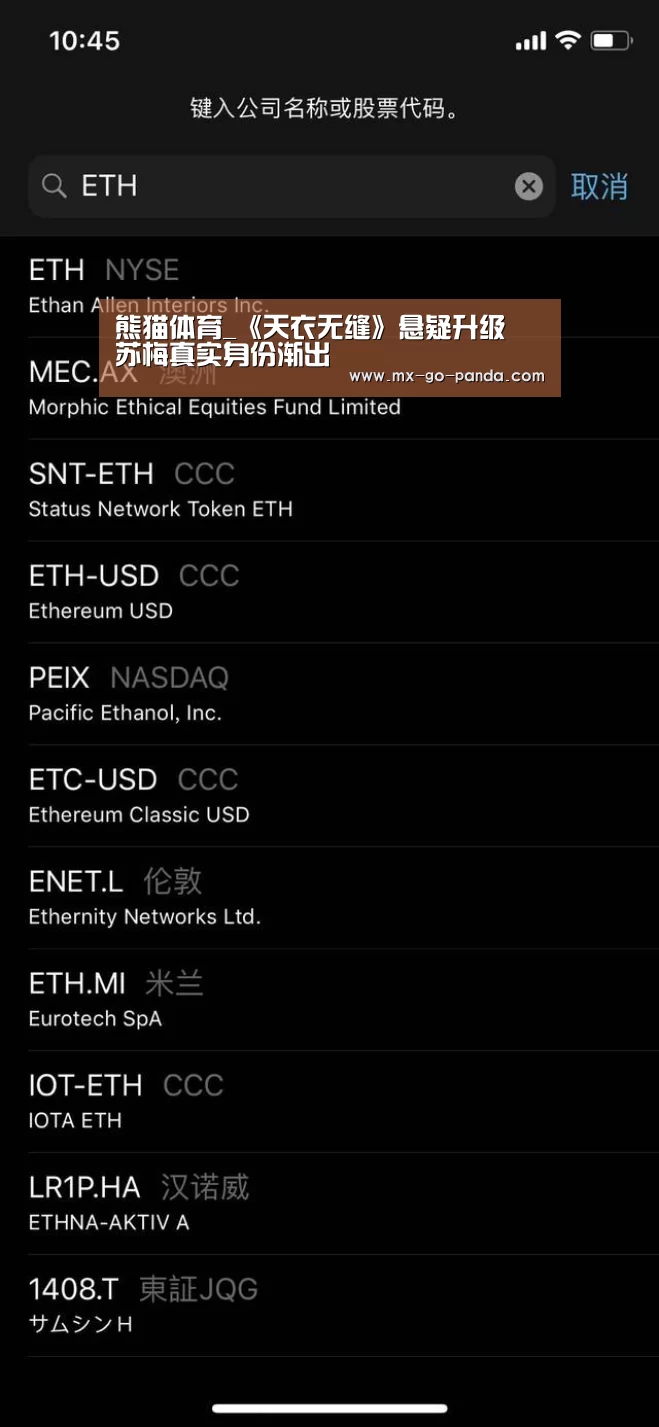
Task: Select ETH.MI Eurotech SpA
Action: 329,1000
